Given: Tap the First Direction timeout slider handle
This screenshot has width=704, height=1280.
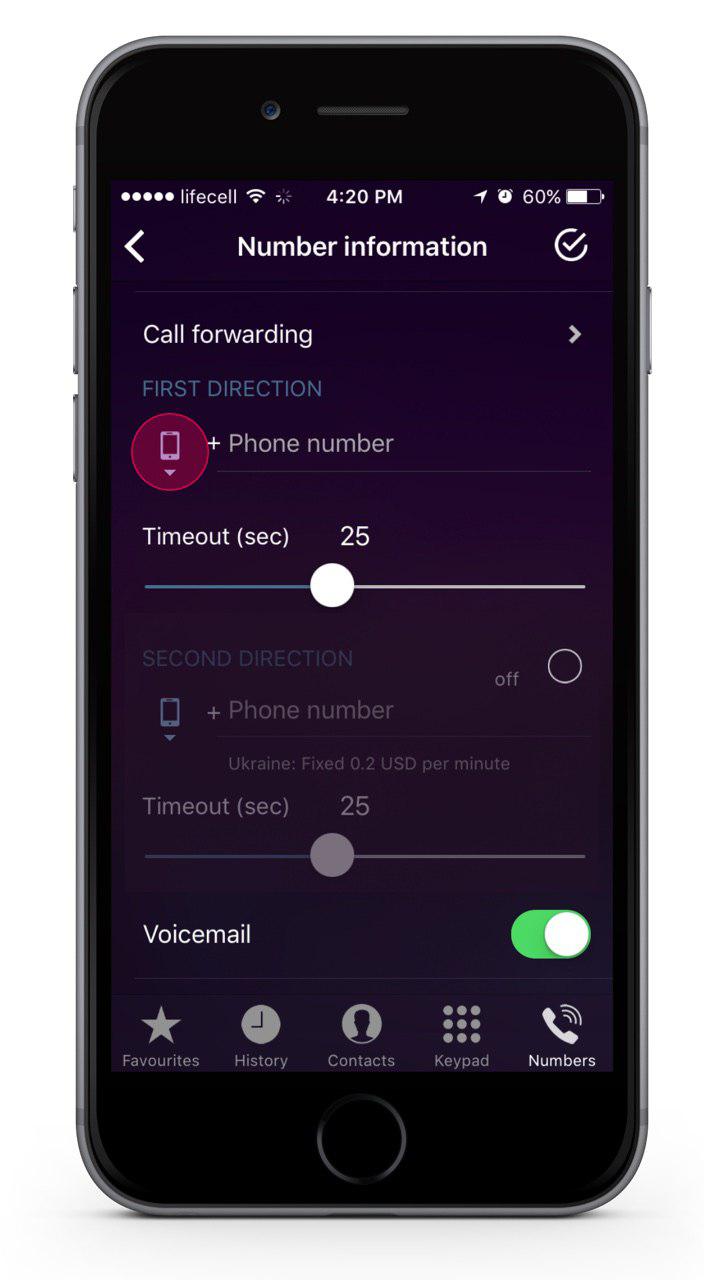Looking at the screenshot, I should [332, 586].
